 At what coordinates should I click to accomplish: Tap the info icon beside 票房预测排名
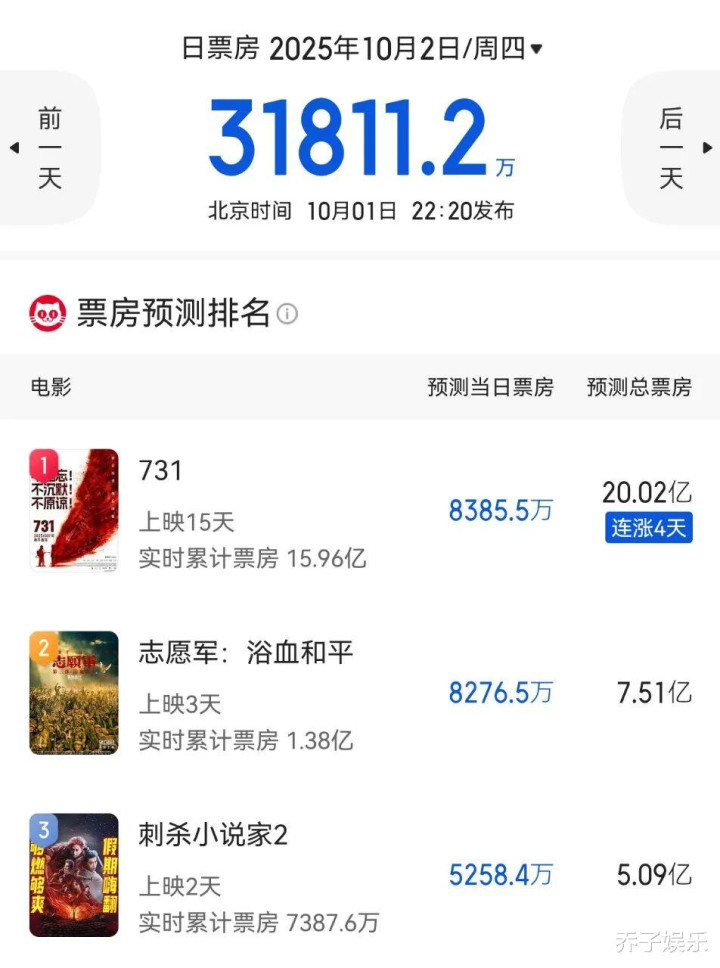pyautogui.click(x=287, y=314)
